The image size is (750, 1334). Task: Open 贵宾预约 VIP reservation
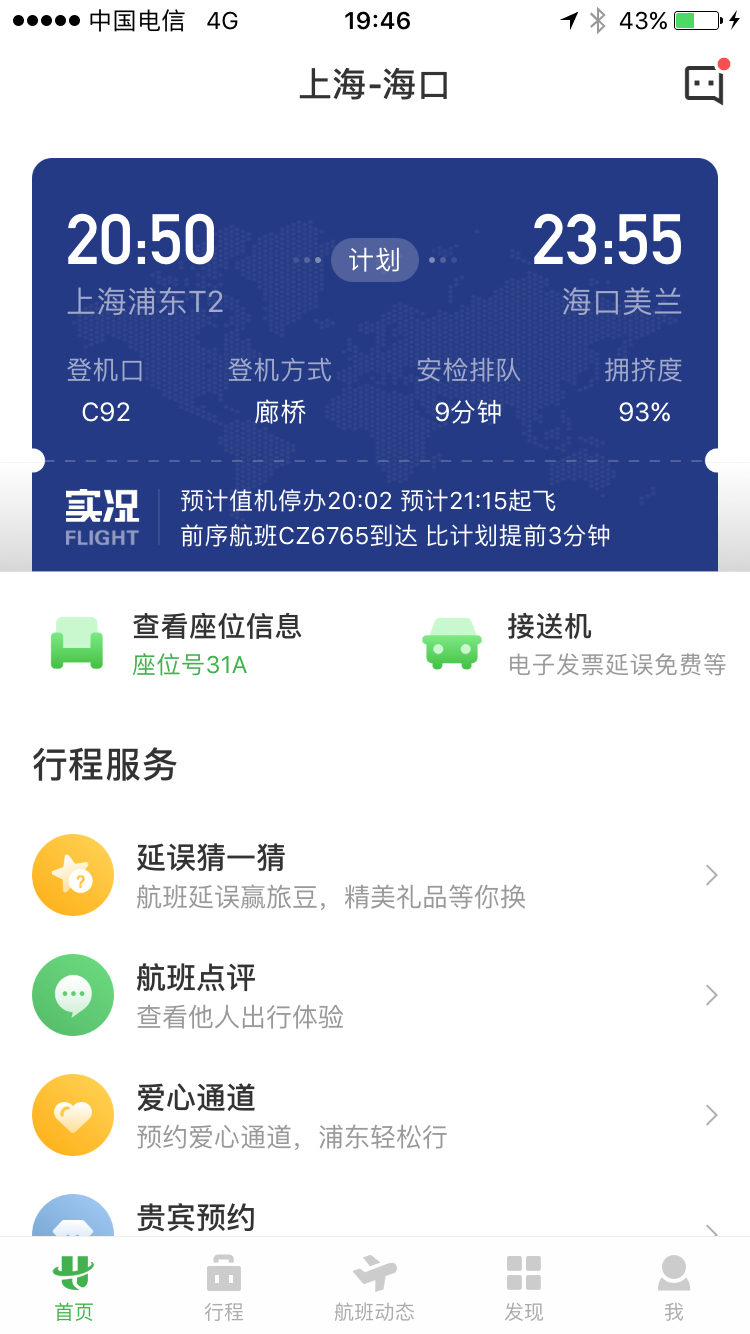(375, 1218)
